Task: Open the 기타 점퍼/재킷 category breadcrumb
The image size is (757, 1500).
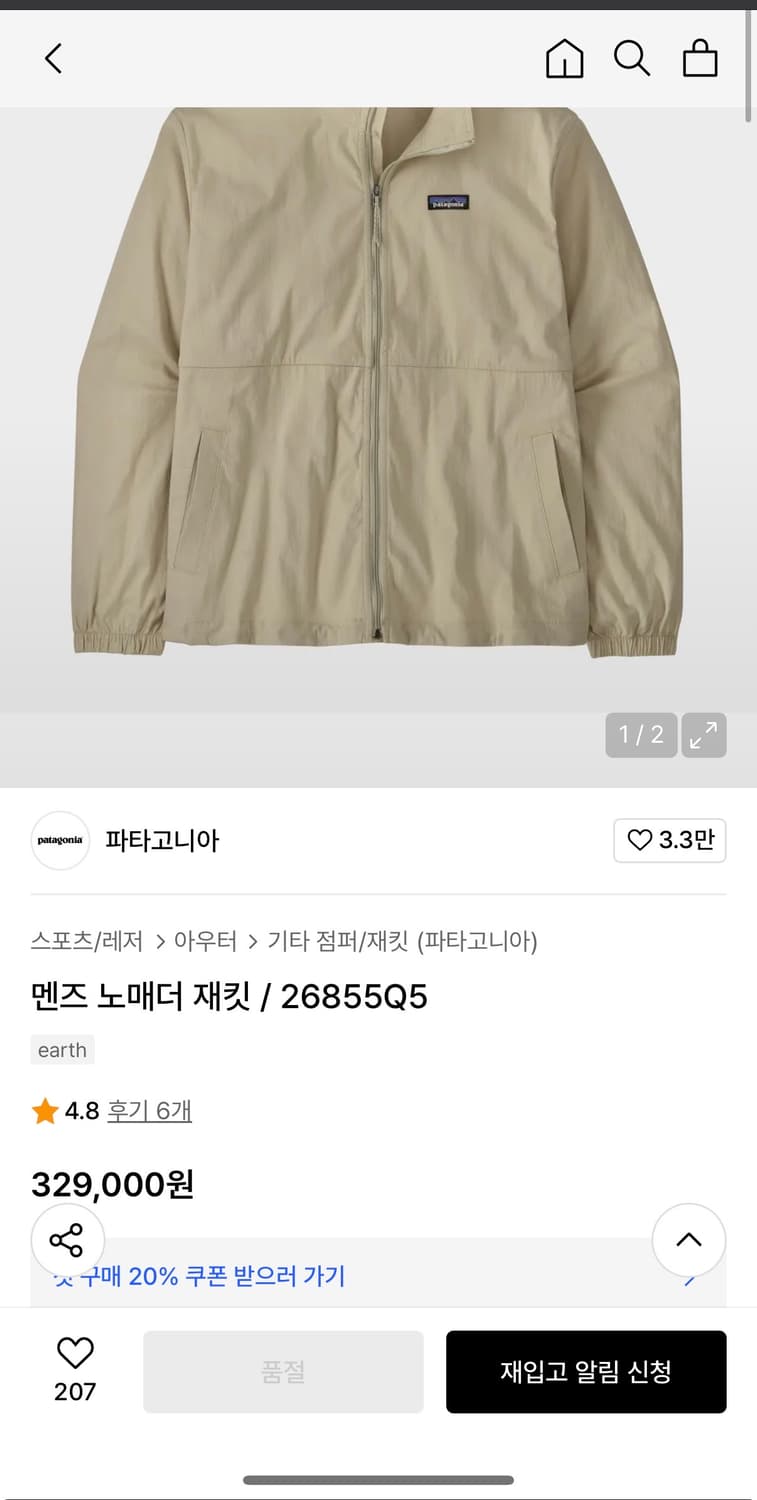Action: point(330,942)
